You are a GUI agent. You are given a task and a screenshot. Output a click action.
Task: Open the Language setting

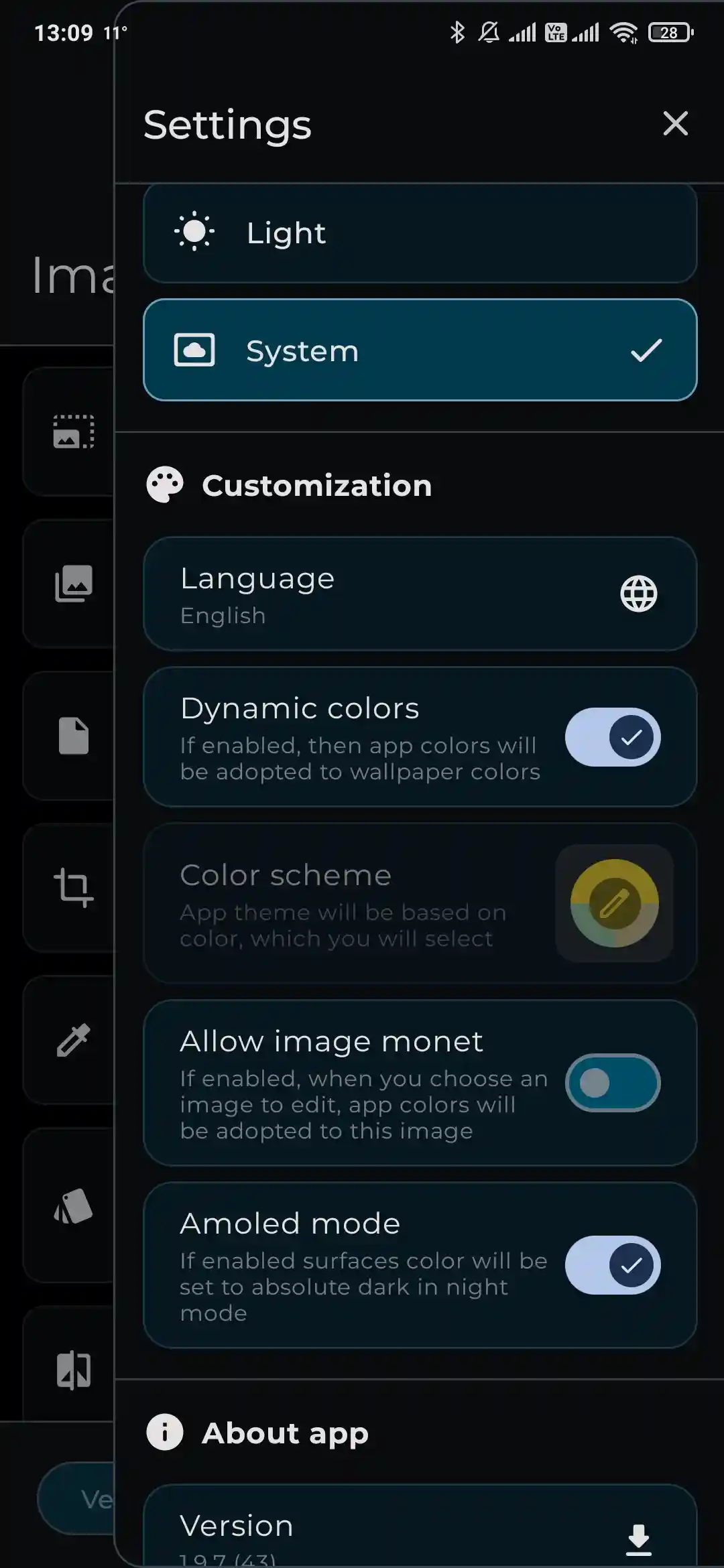[x=420, y=594]
